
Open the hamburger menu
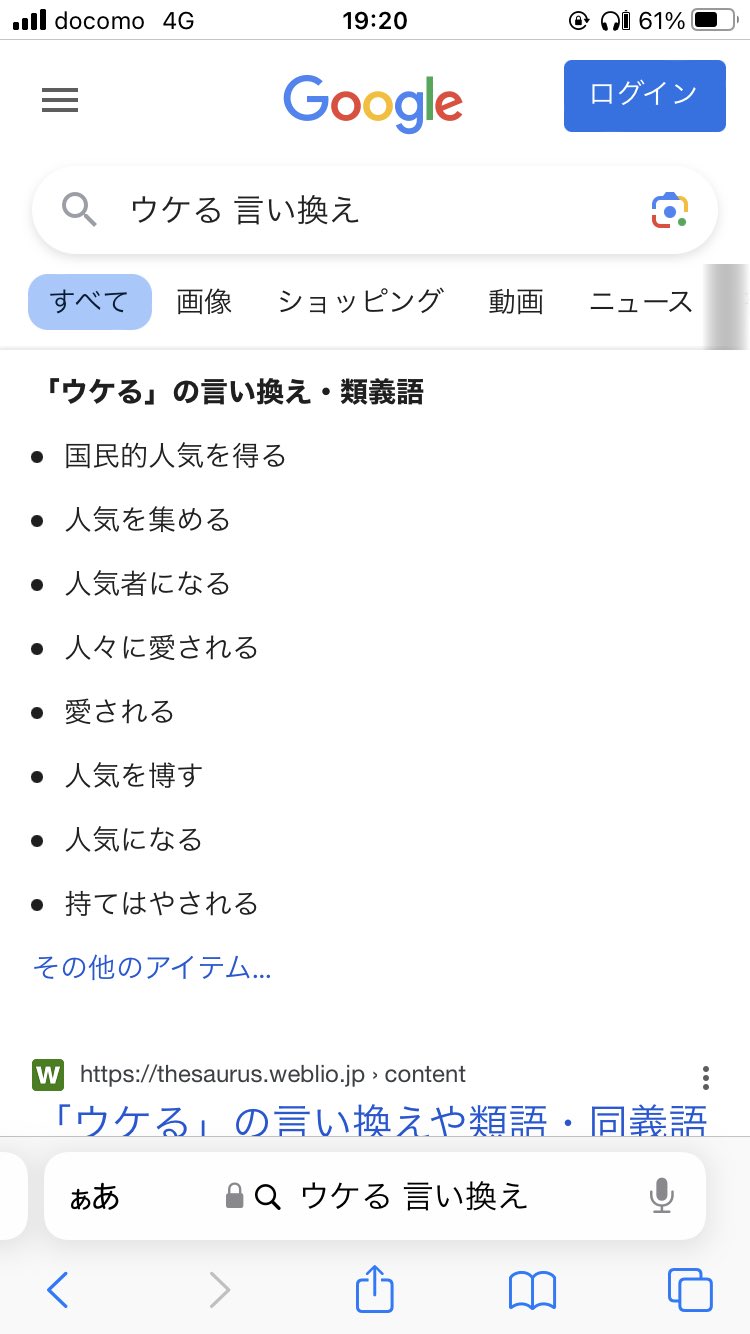pos(60,100)
